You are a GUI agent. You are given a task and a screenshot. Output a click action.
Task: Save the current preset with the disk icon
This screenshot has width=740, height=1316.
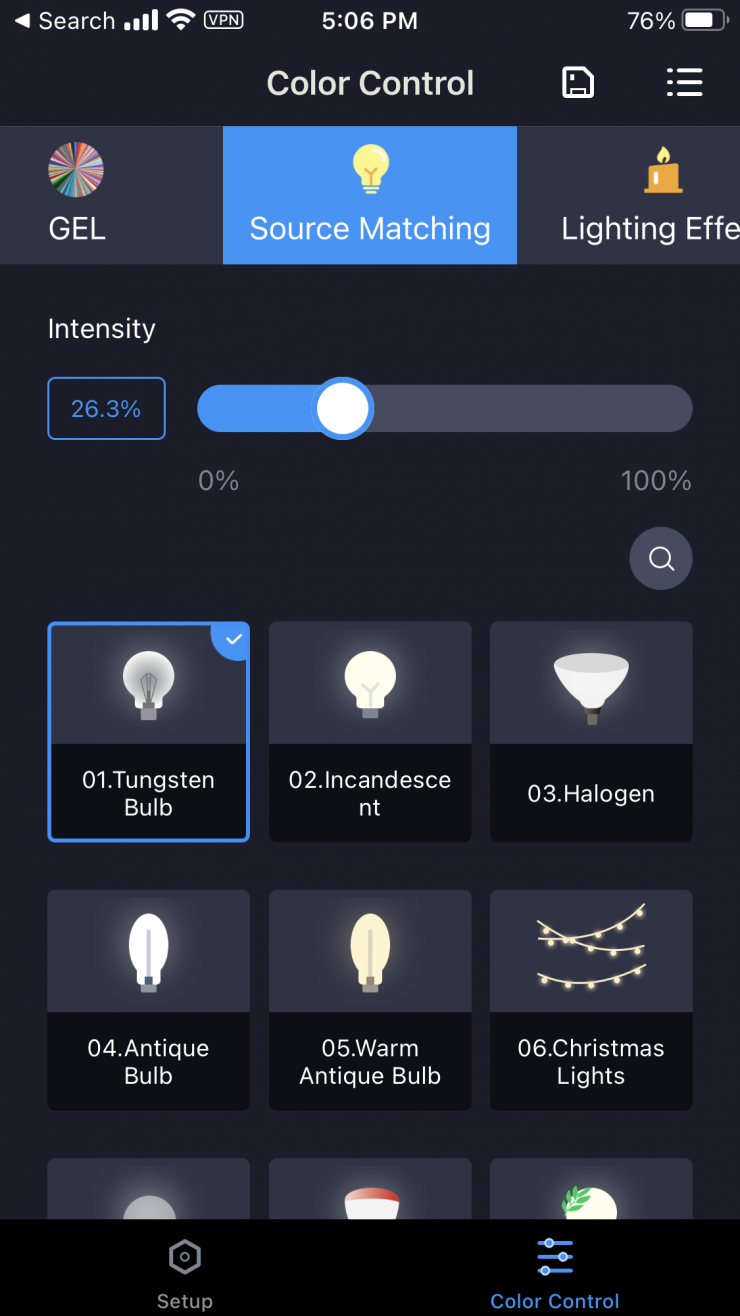tap(578, 82)
